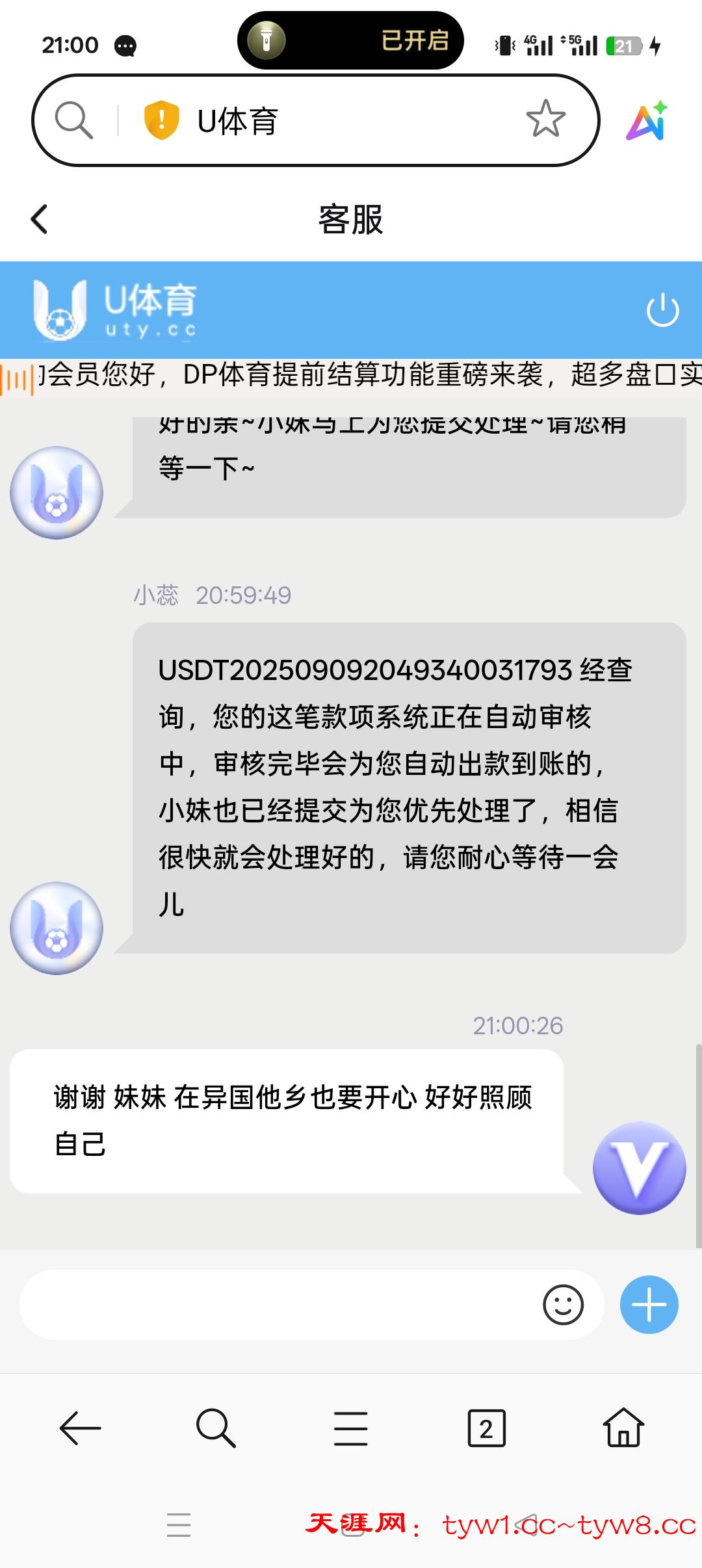The width and height of the screenshot is (702, 1568).
Task: Tap the shield warning icon in address bar
Action: [161, 120]
